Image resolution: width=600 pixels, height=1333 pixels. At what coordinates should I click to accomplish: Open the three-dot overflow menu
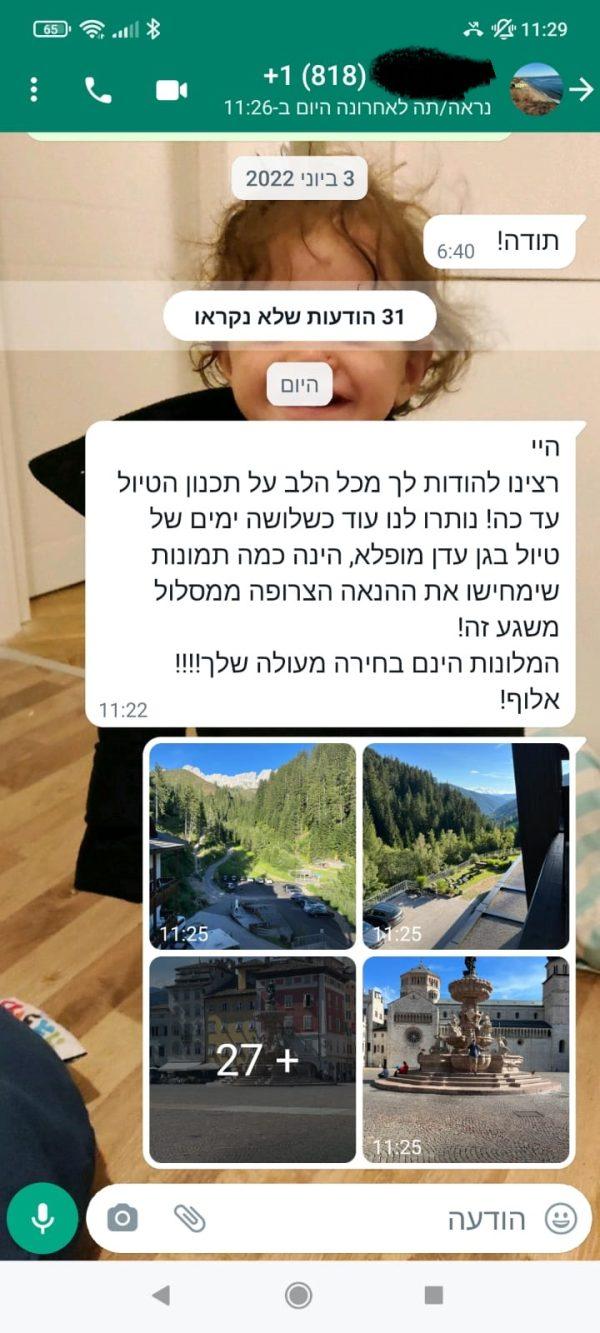click(x=34, y=90)
